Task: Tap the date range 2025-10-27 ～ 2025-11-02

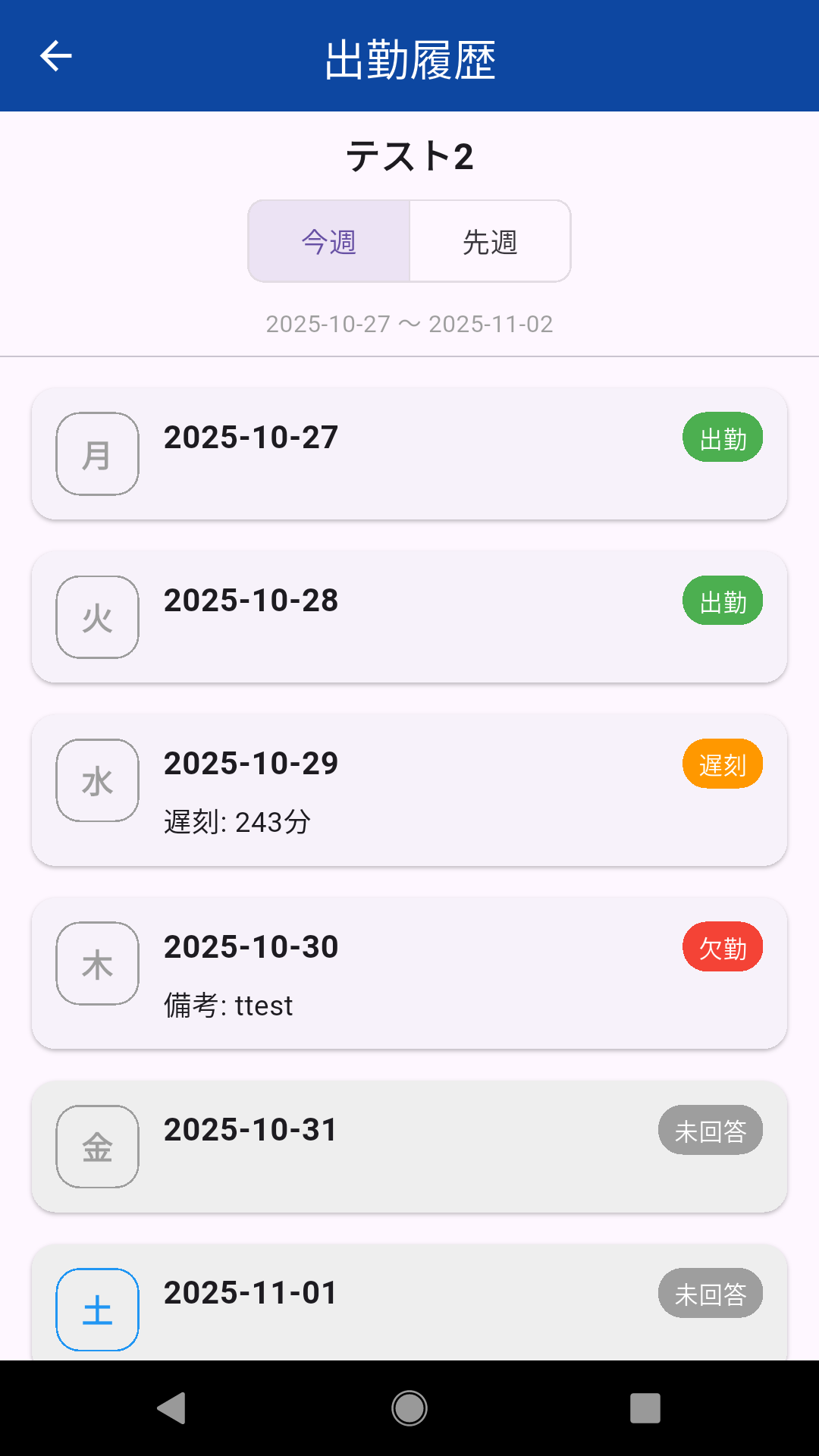Action: [x=409, y=325]
